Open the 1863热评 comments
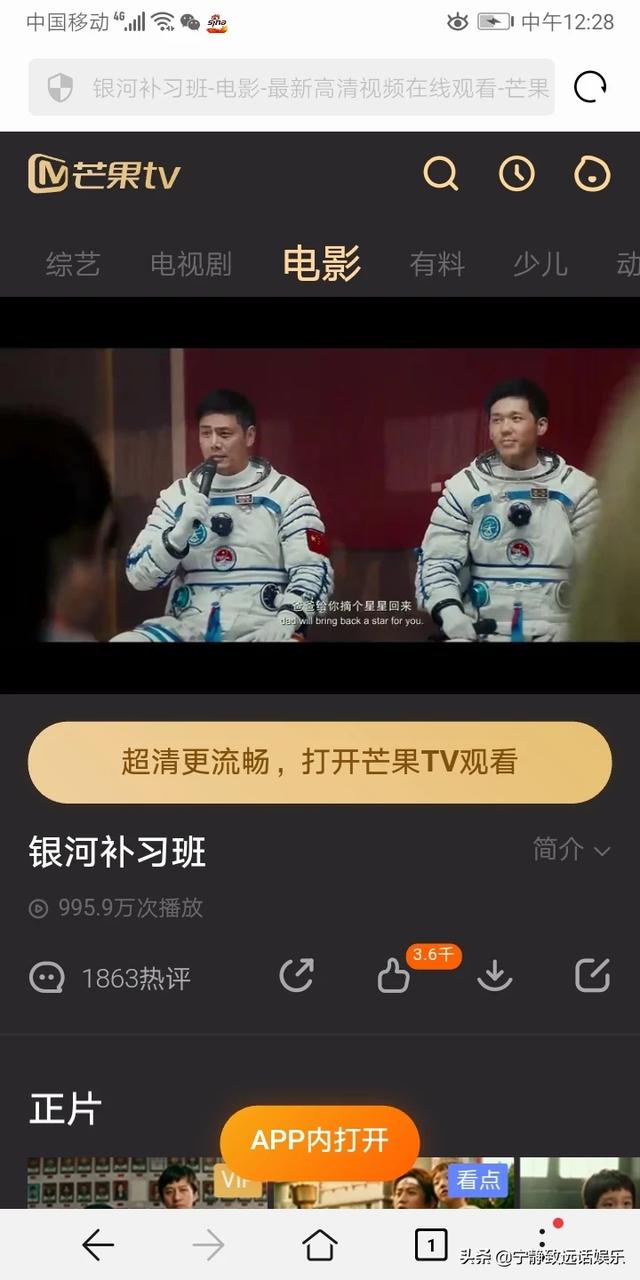 pyautogui.click(x=110, y=978)
